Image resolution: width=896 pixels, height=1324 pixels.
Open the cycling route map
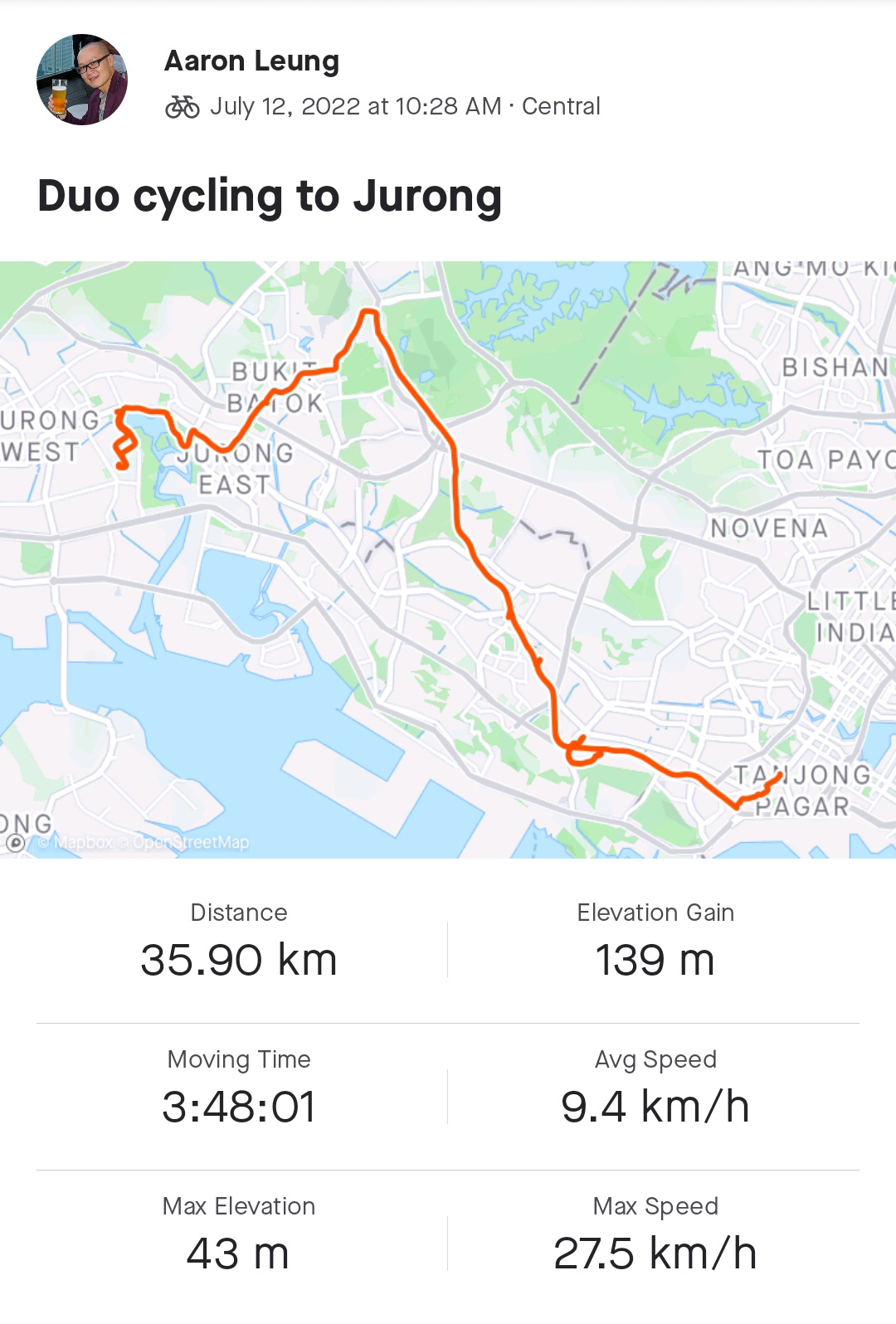448,559
